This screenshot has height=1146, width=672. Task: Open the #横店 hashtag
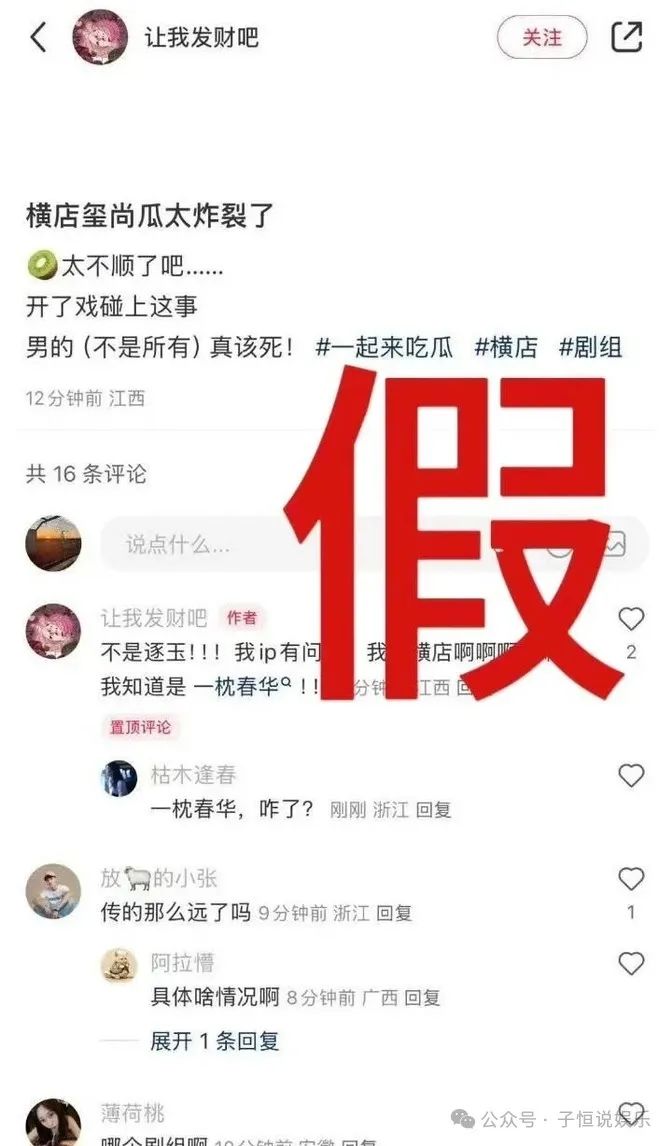[506, 346]
